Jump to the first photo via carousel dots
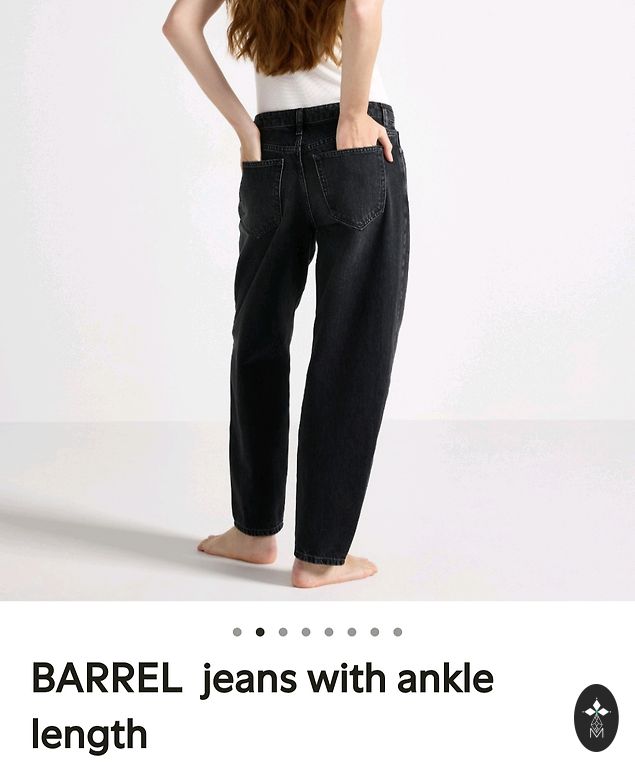Screen dimensions: 635x768 [x=237, y=632]
